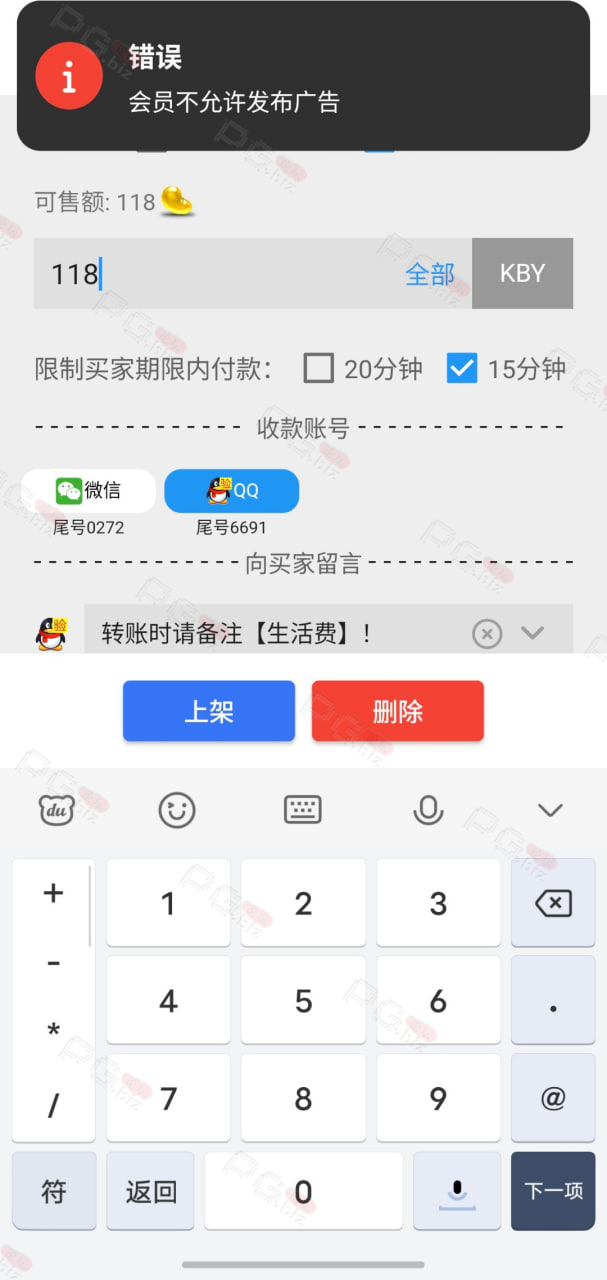Tap the 全部 link to fill full amount

[x=429, y=274]
